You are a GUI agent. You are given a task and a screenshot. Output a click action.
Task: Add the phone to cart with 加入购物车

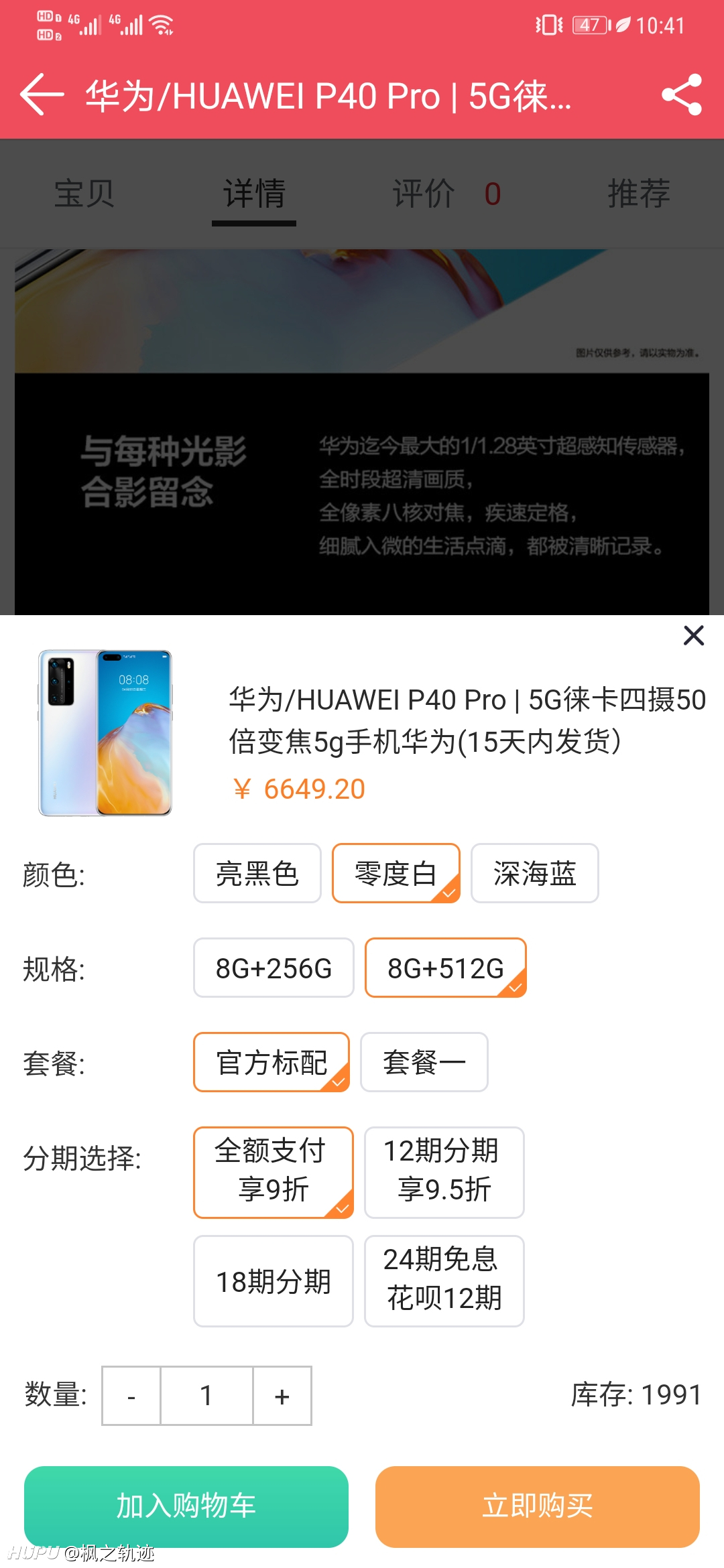point(186,1506)
